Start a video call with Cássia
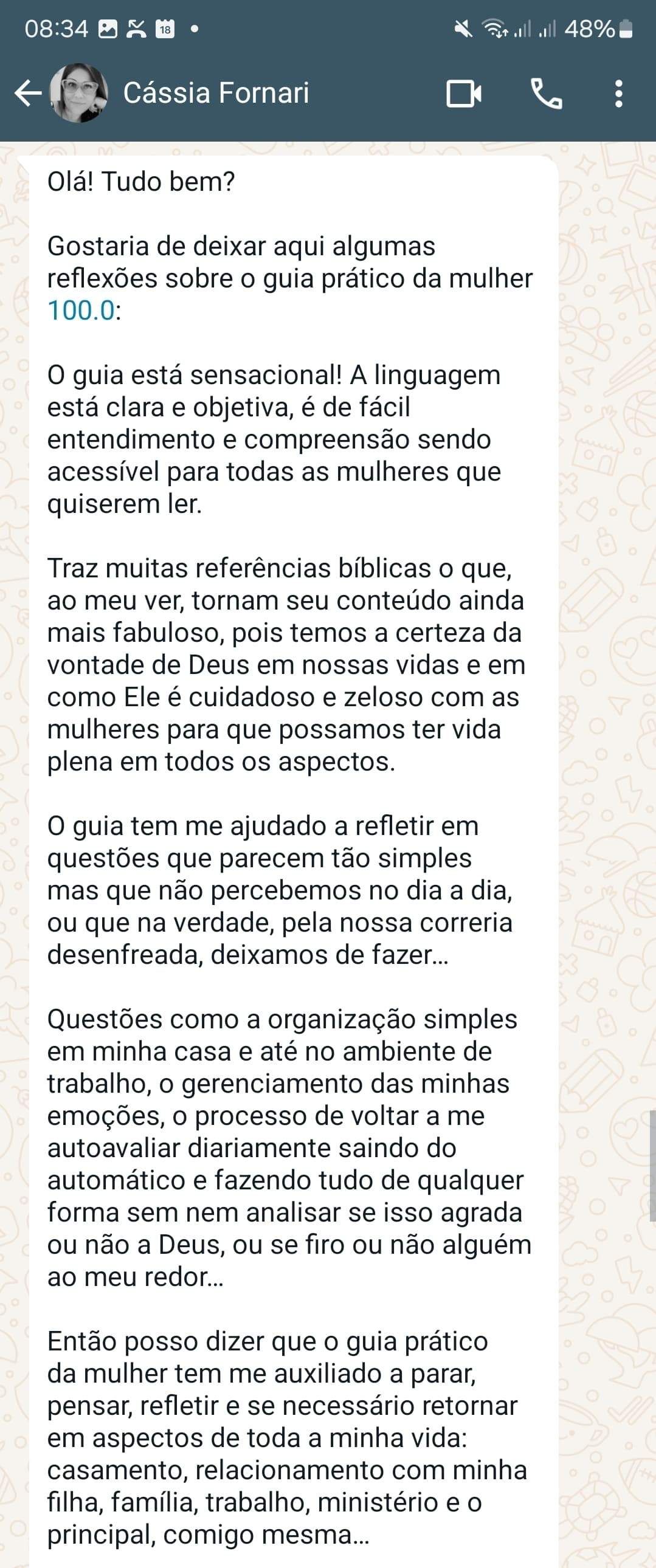Image resolution: width=656 pixels, height=1568 pixels. pyautogui.click(x=464, y=94)
